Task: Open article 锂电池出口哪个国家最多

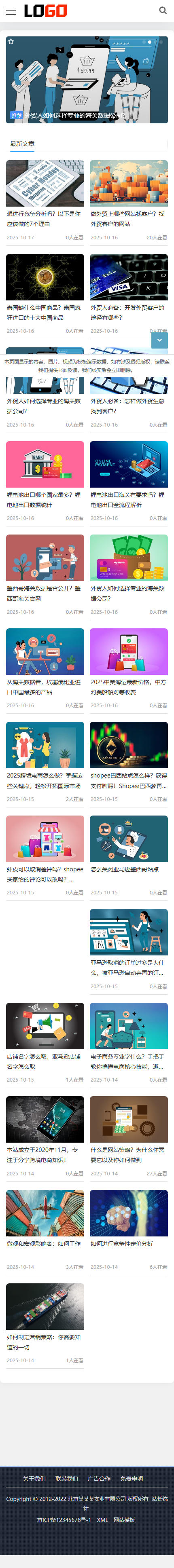Action: tap(44, 500)
